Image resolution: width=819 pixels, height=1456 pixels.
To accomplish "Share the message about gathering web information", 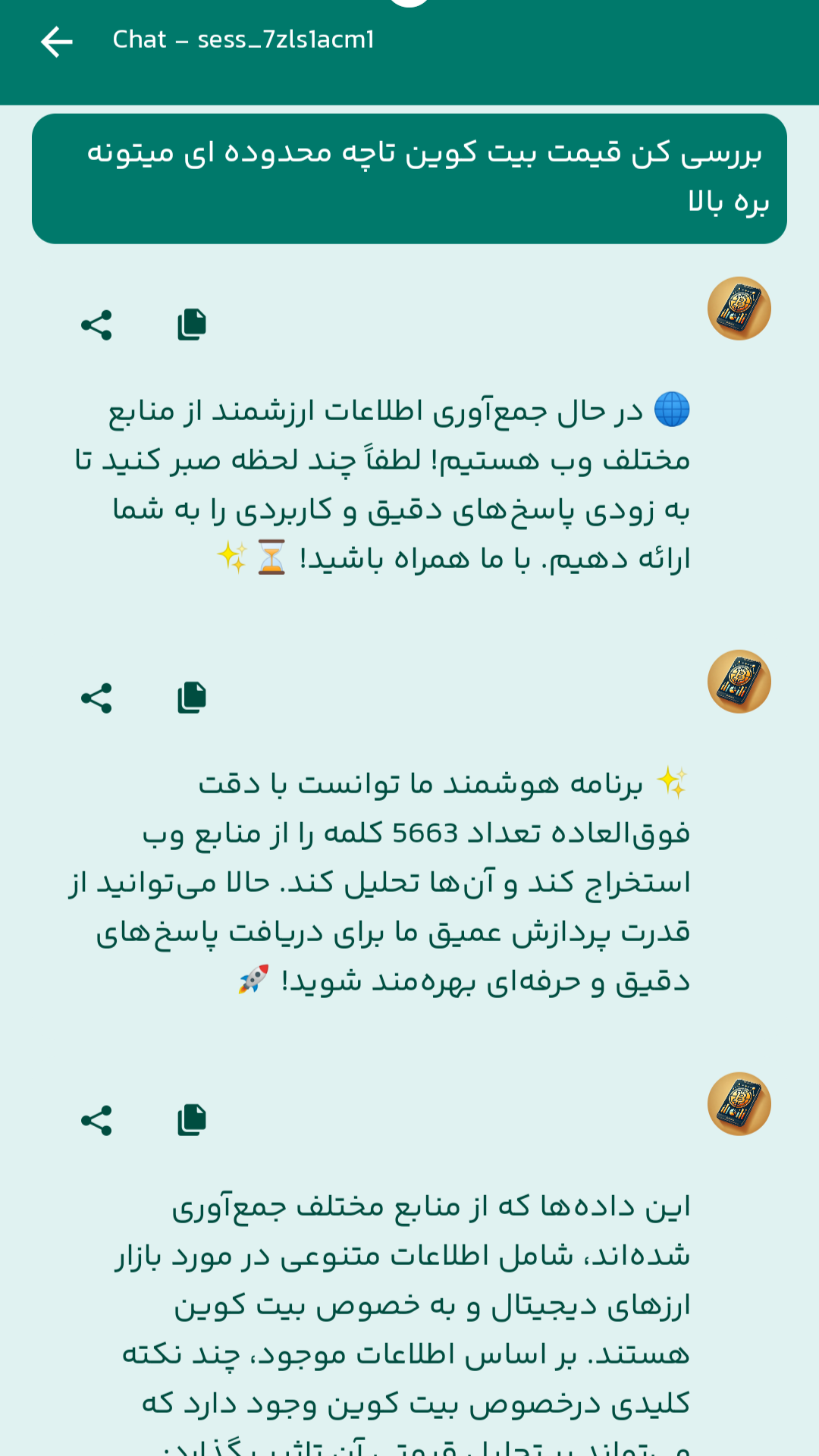I will [96, 325].
